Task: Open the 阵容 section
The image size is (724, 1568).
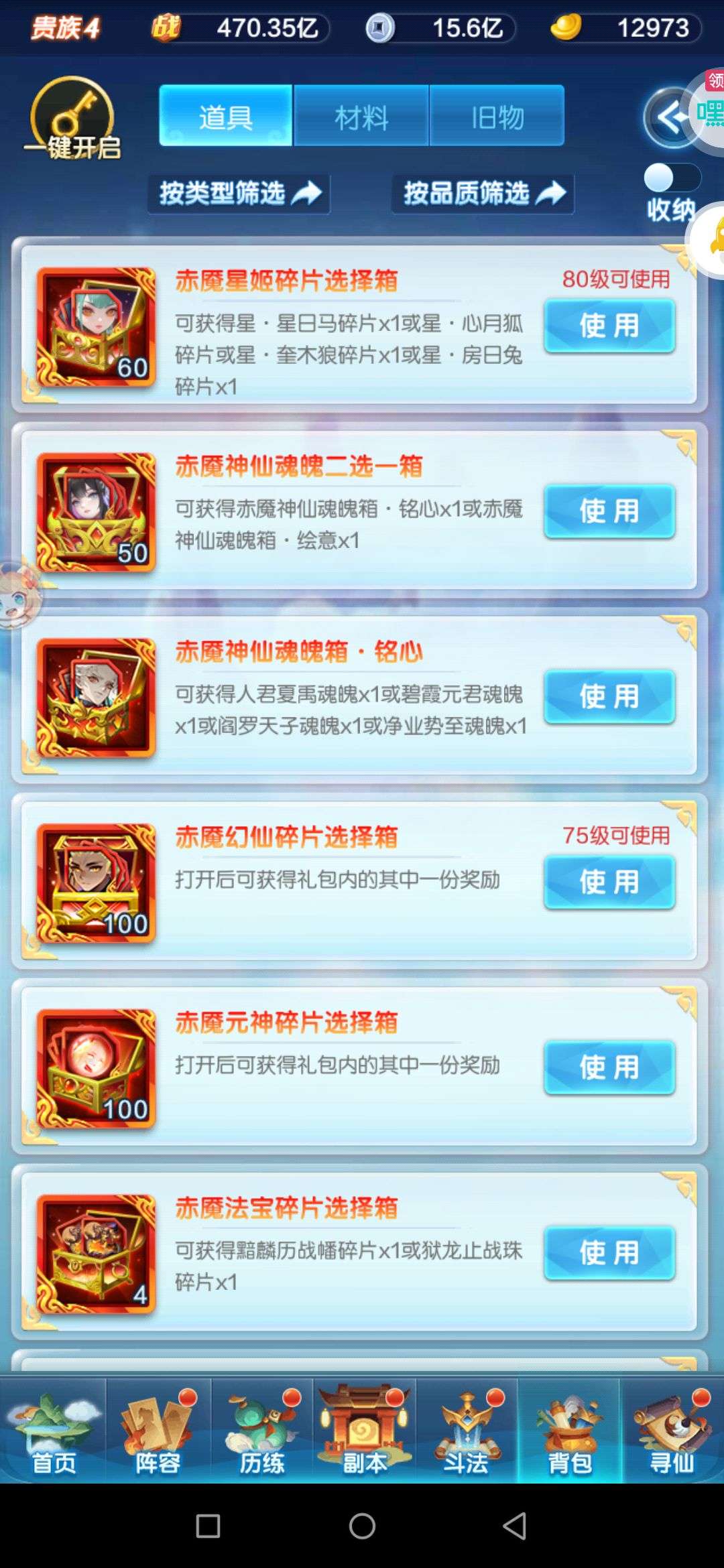Action: pyautogui.click(x=158, y=1431)
